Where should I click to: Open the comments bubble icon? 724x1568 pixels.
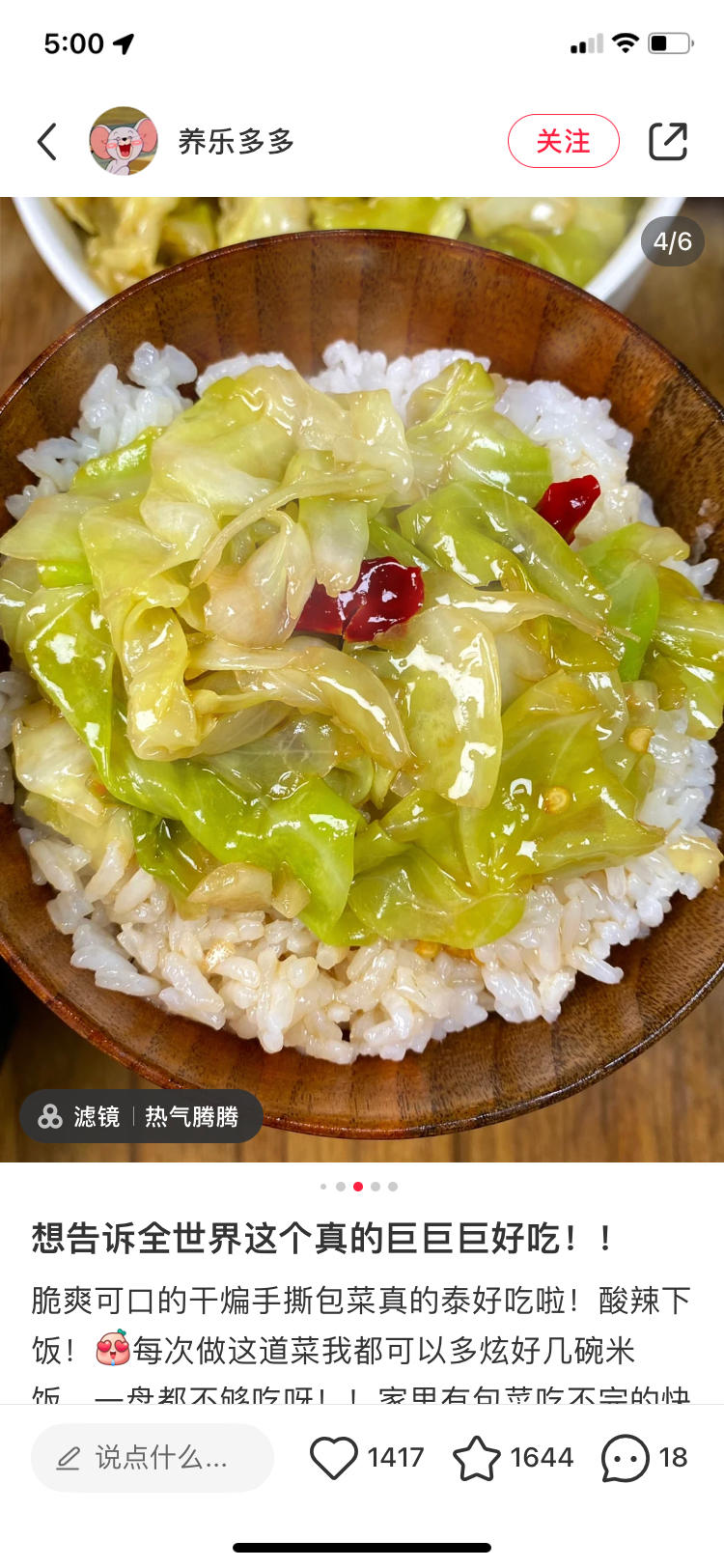[x=626, y=1458]
